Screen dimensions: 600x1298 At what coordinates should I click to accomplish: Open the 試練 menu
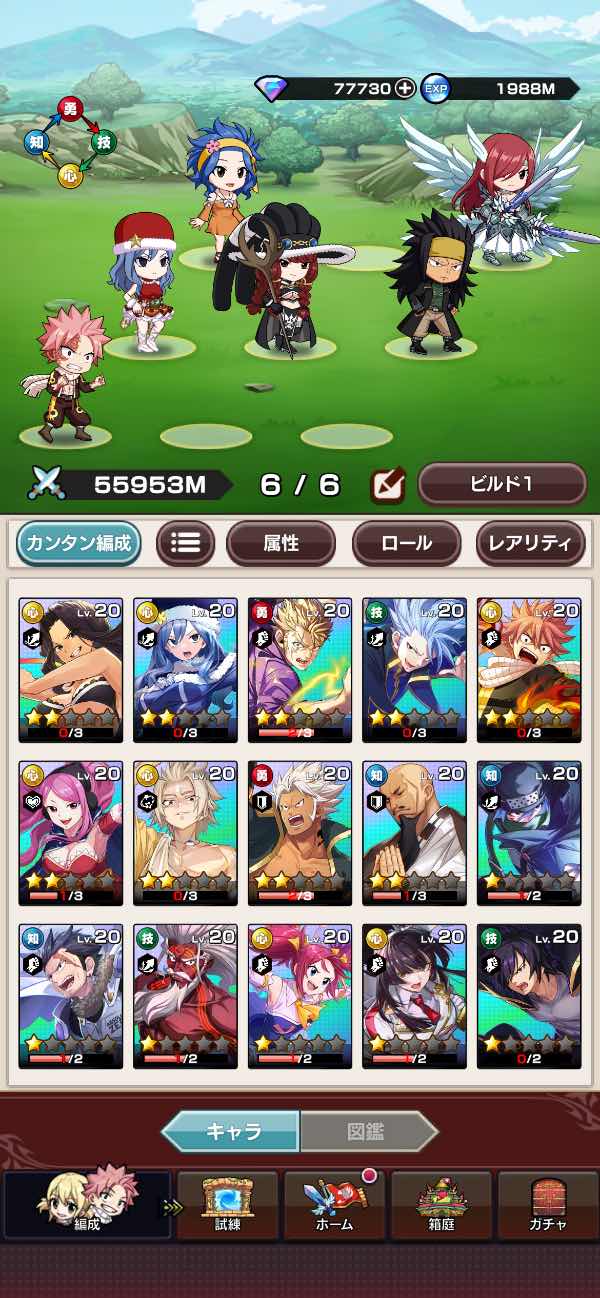point(228,1205)
